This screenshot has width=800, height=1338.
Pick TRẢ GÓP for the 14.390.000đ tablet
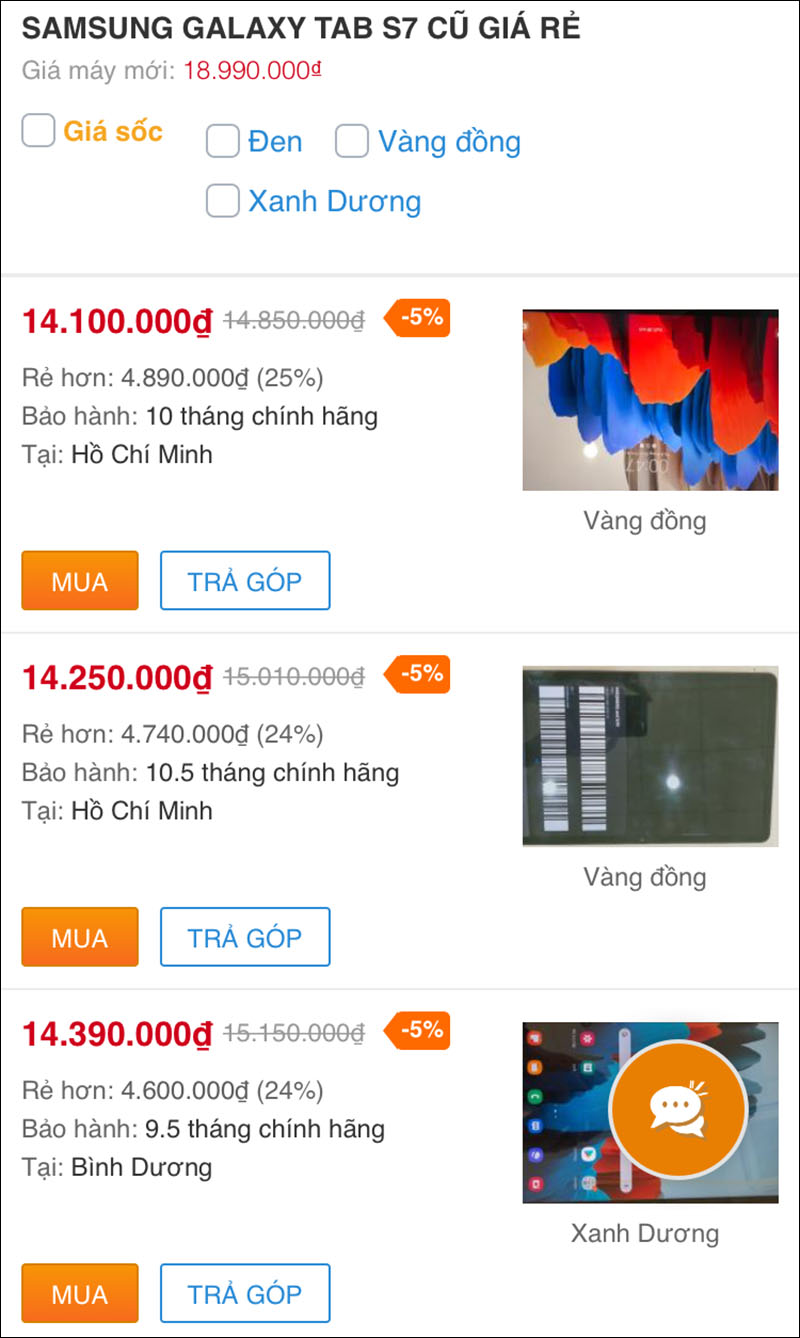pos(245,1294)
